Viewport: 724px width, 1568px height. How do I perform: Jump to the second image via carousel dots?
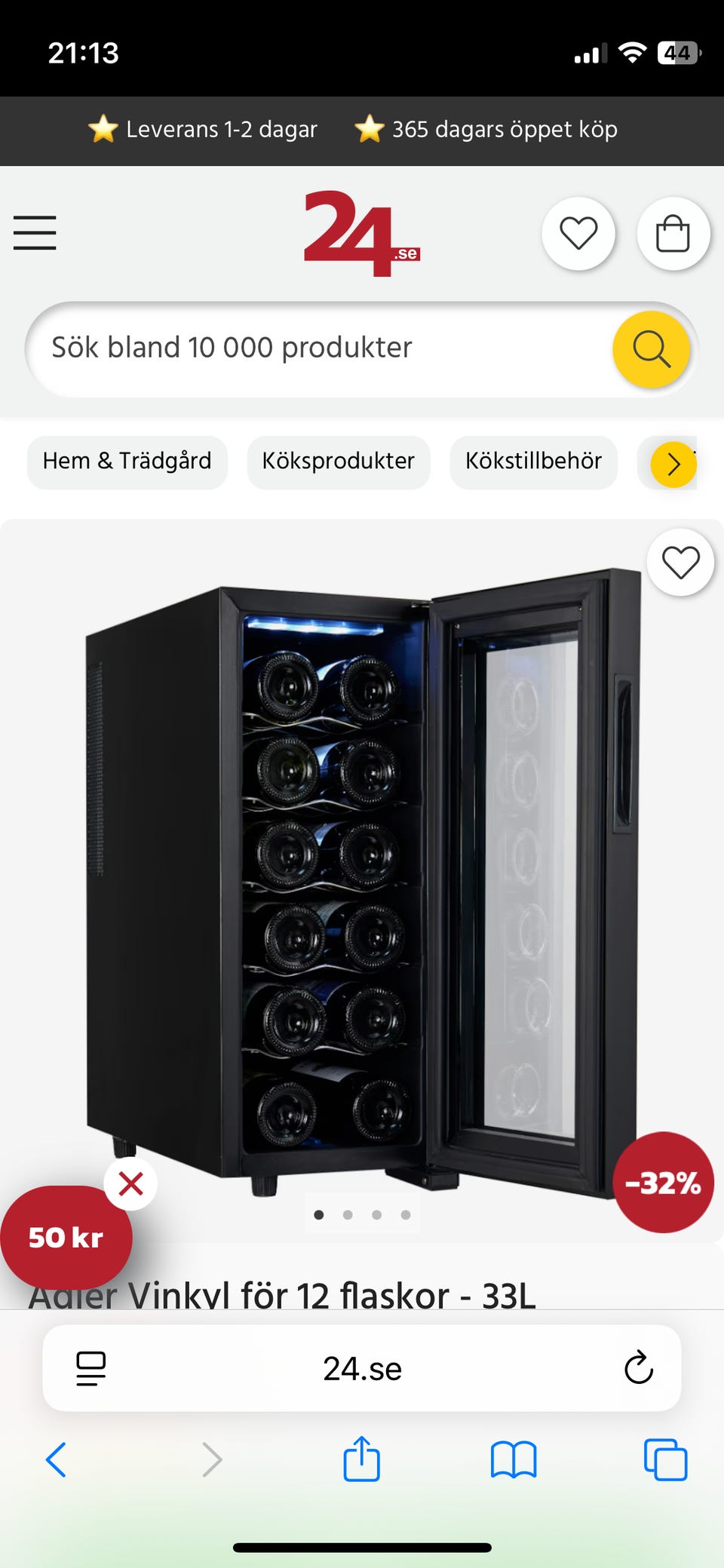click(348, 1215)
